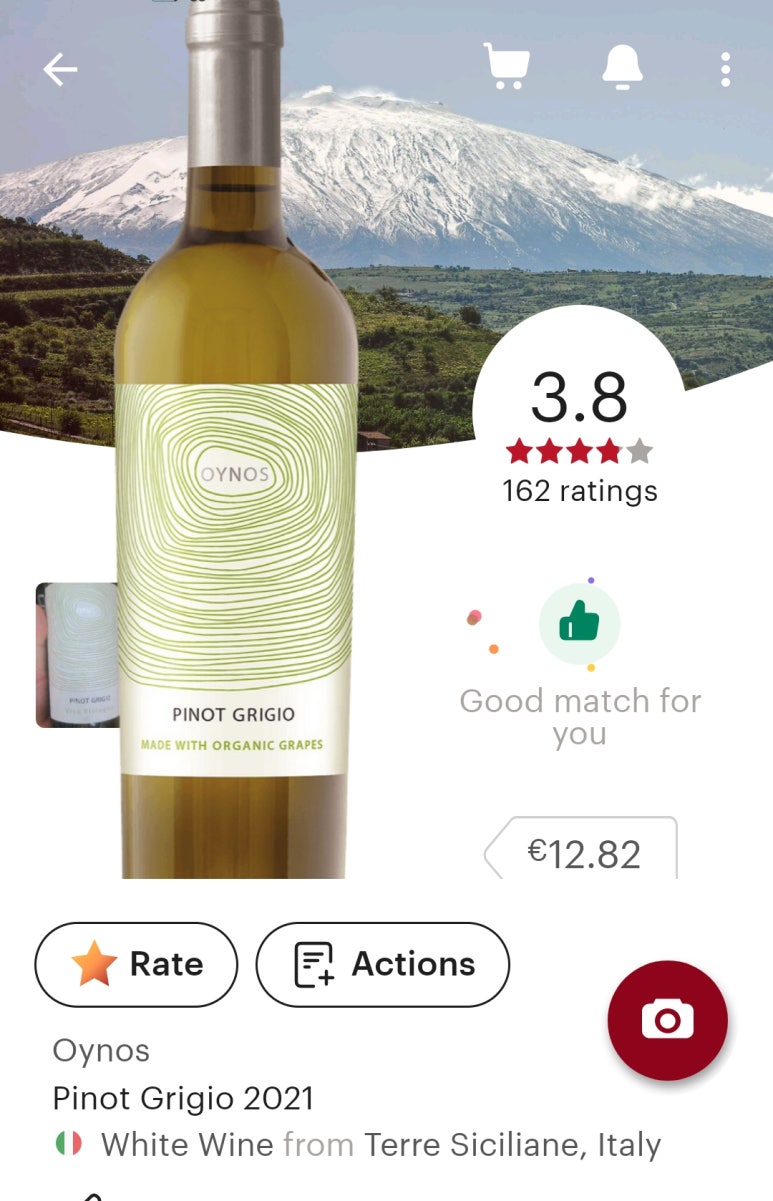View the user photo thumbnail of bottle
The height and width of the screenshot is (1201, 773).
click(x=76, y=655)
